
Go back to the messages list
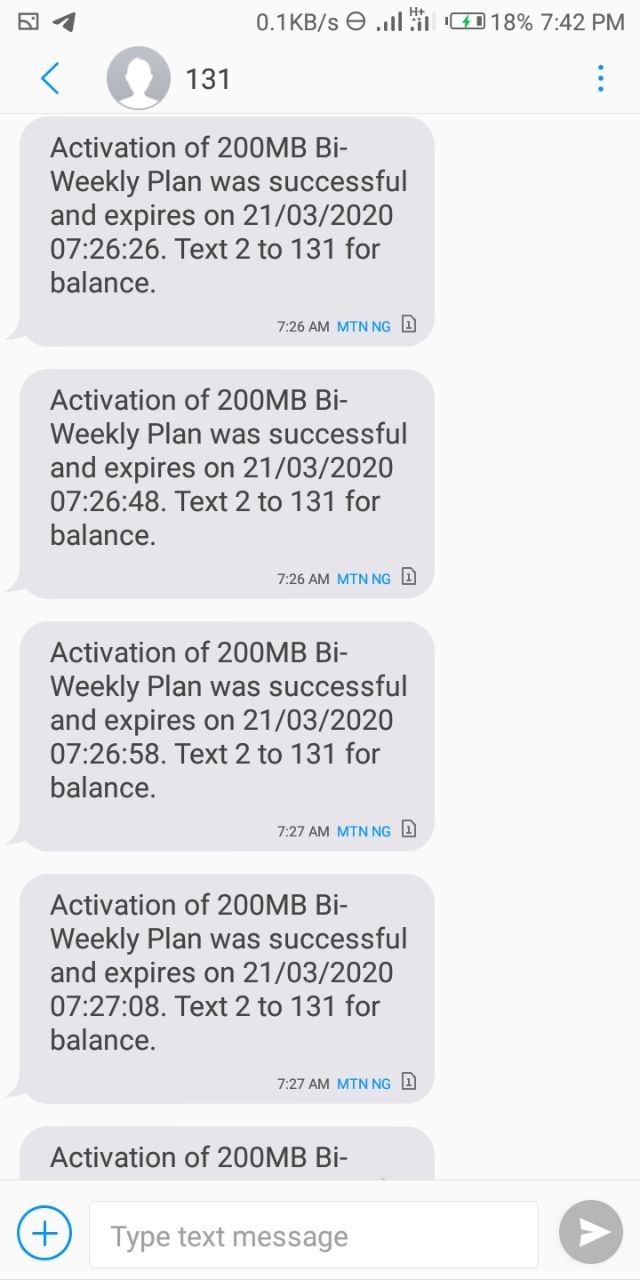50,78
